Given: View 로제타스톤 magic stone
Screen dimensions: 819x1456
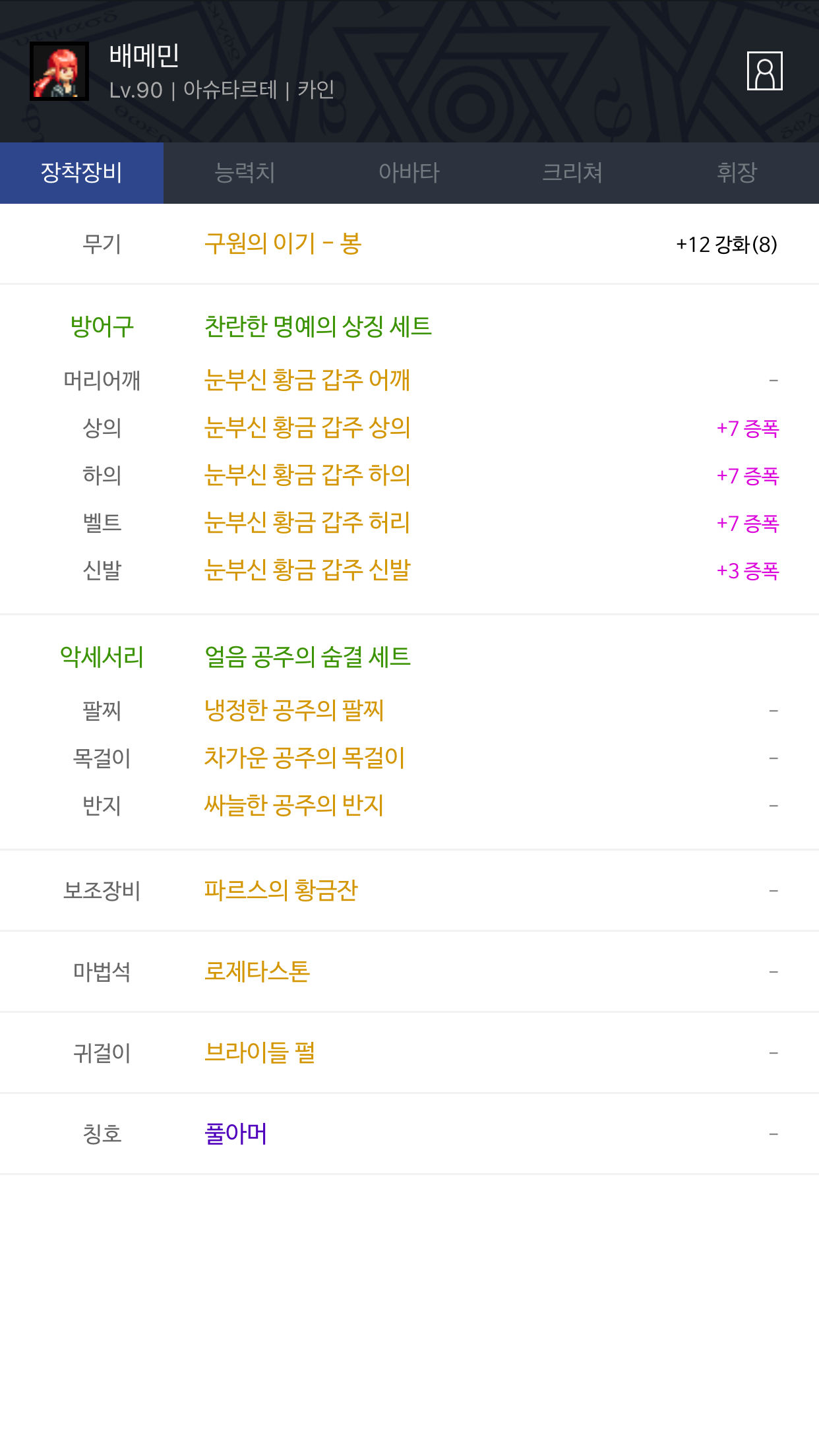Looking at the screenshot, I should [x=257, y=971].
